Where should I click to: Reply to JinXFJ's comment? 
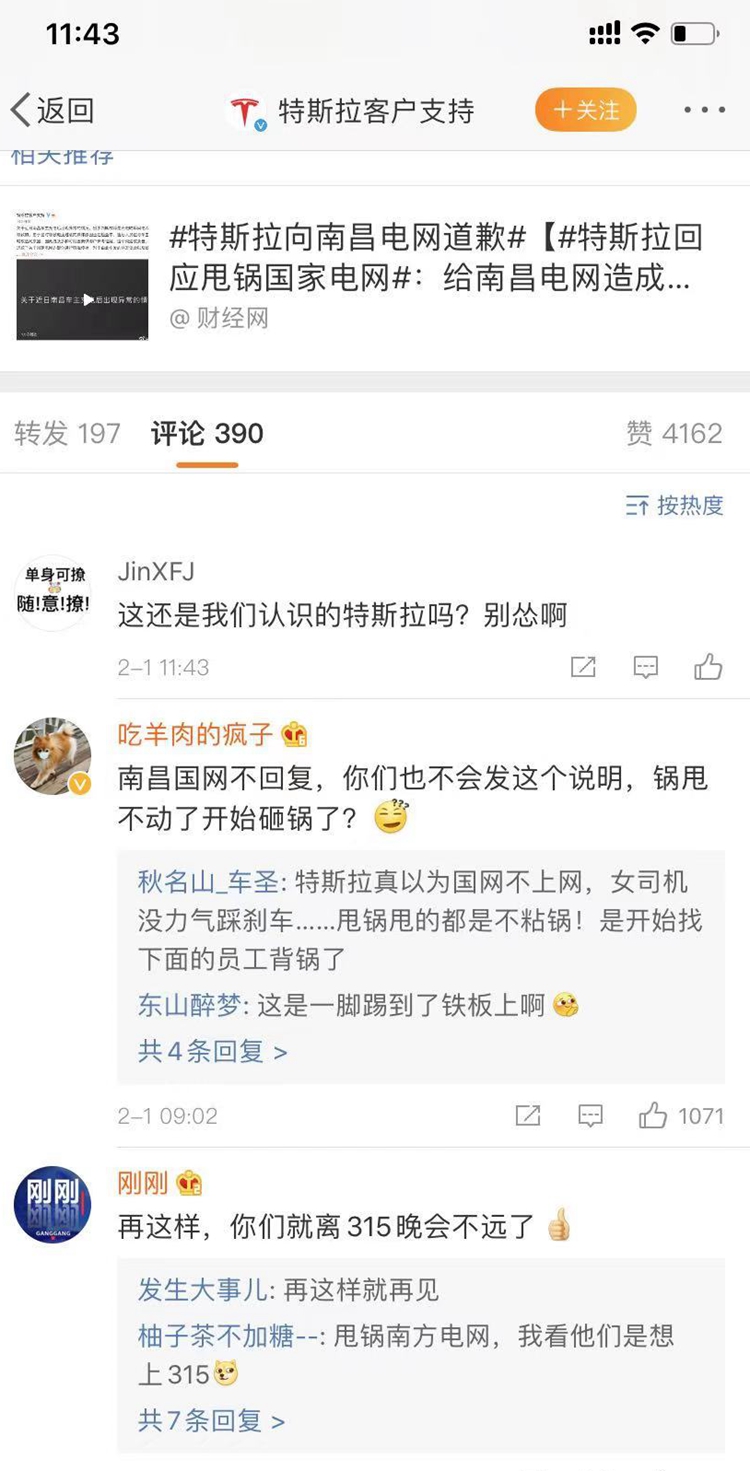(x=646, y=667)
